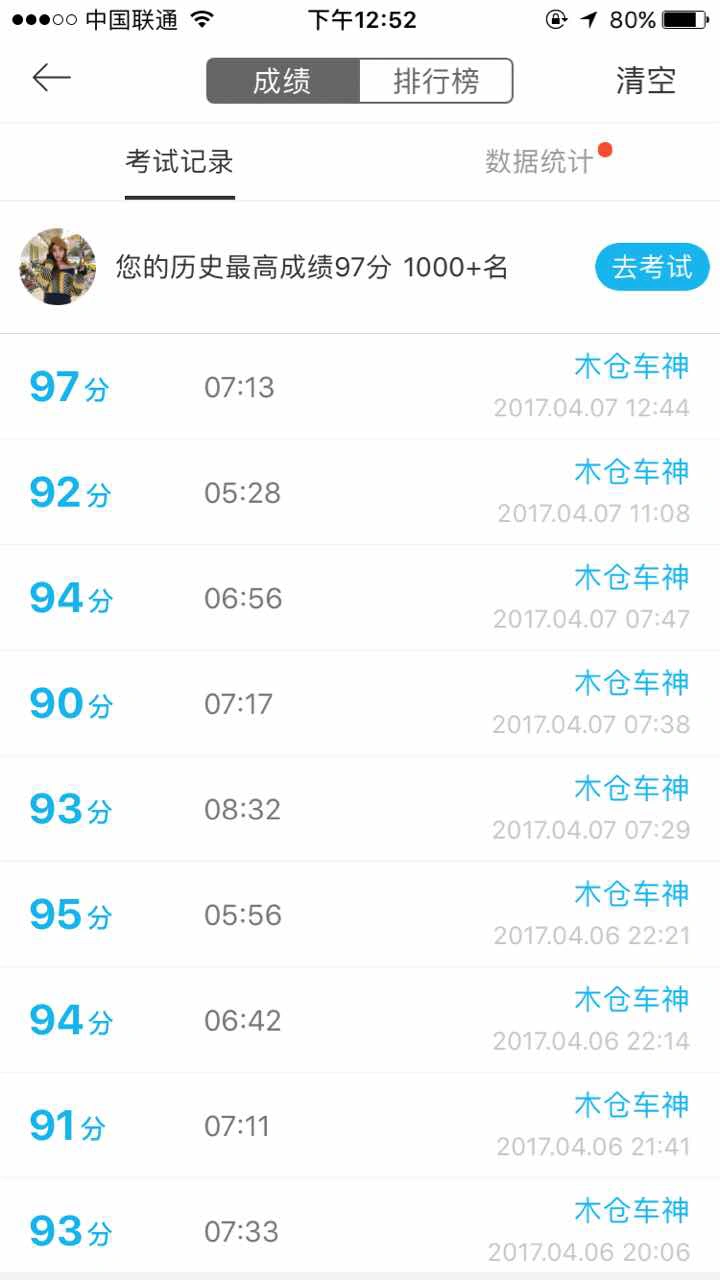Tap the 去考试 button
The image size is (720, 1280).
tap(652, 267)
